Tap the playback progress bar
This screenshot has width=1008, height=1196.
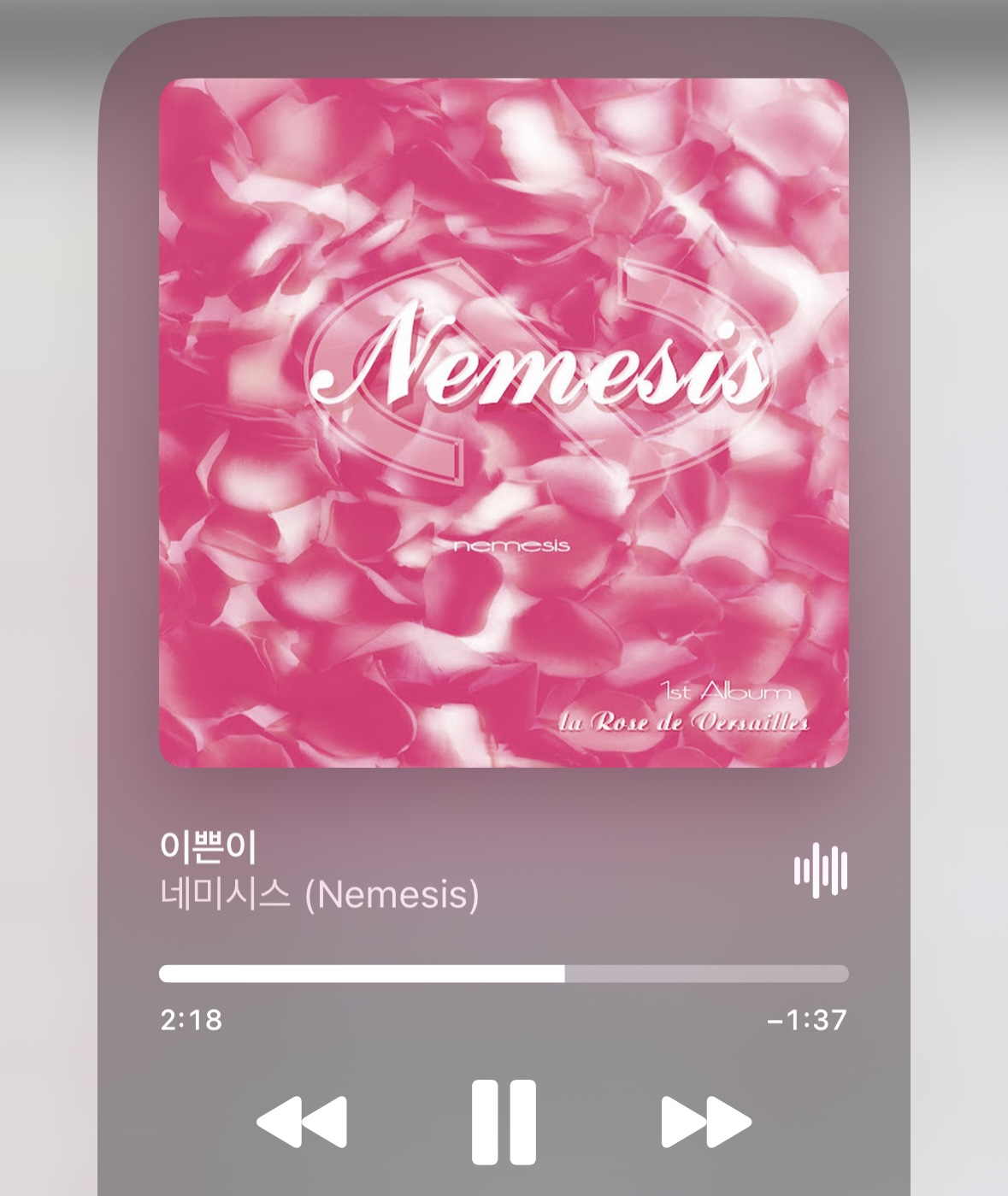point(504,974)
